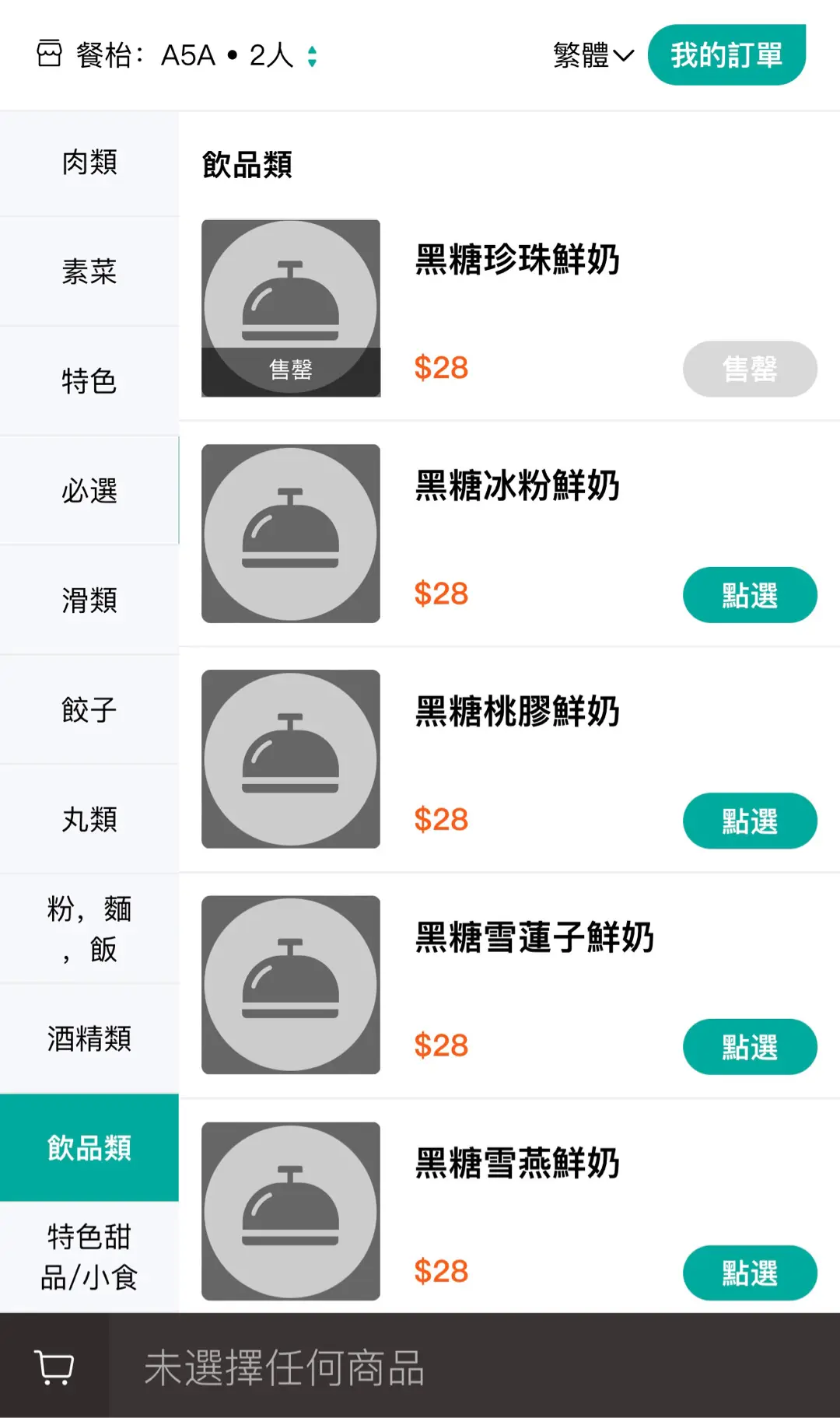The width and height of the screenshot is (840, 1418).
Task: Open 我的訂單 order list
Action: tap(726, 55)
